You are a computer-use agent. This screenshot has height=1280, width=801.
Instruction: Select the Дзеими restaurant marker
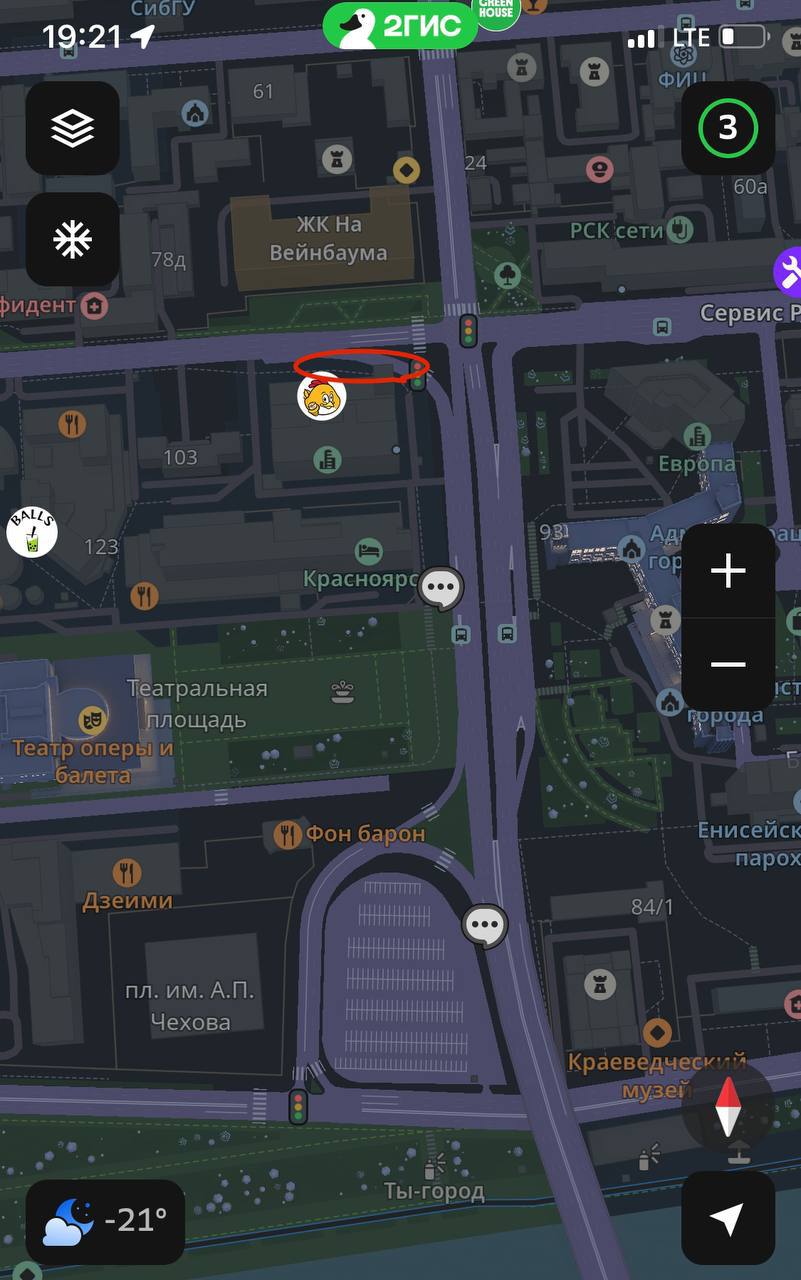[x=127, y=873]
